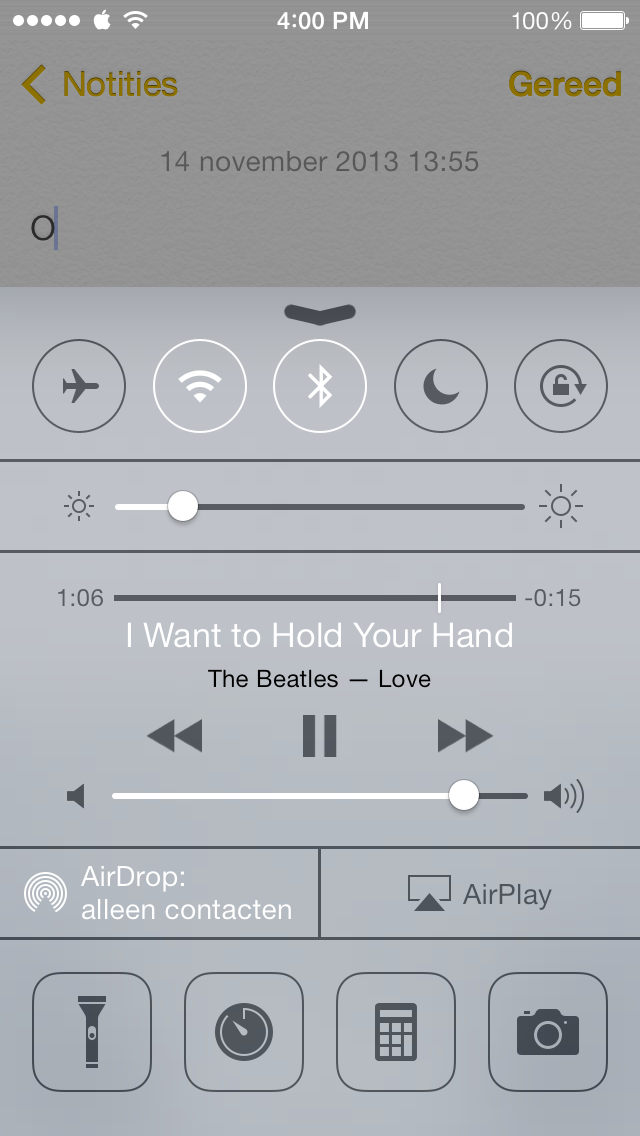Open the timer

(244, 1032)
